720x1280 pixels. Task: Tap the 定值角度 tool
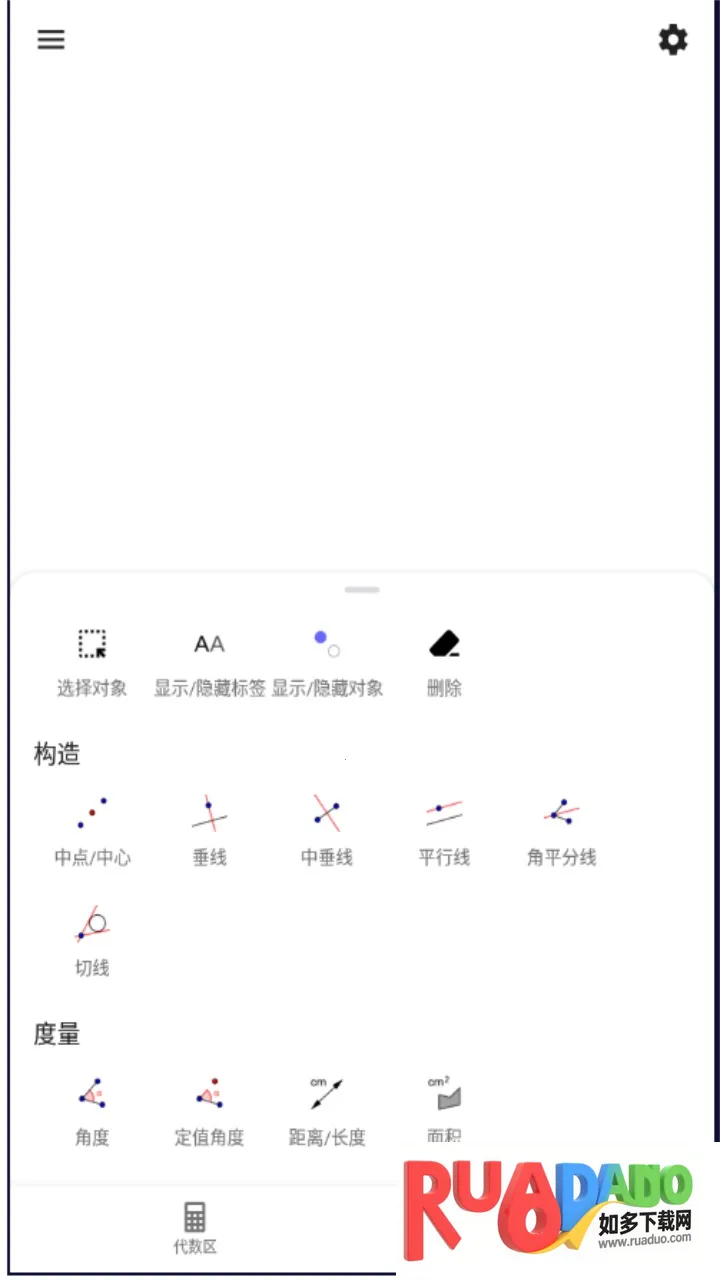point(209,1109)
